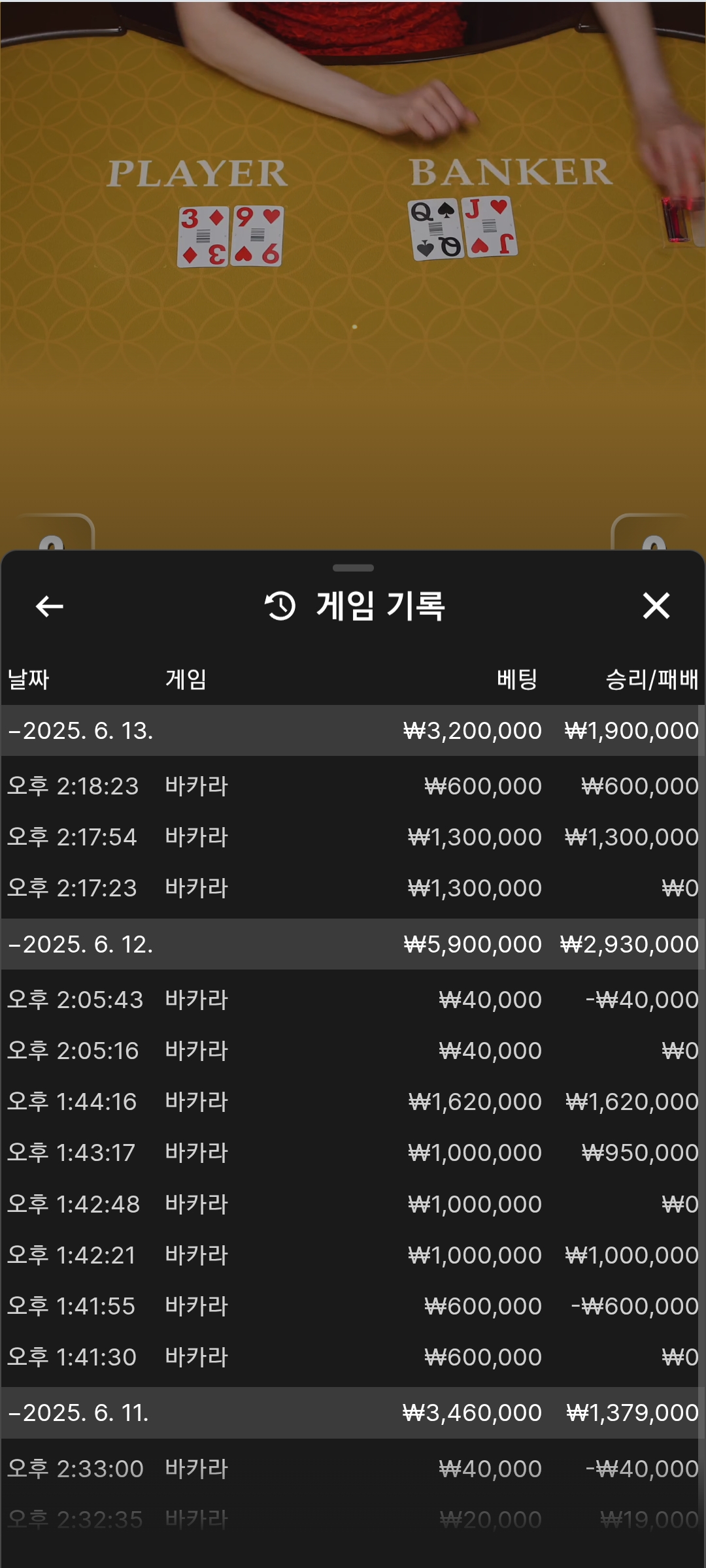Screen dimensions: 706x1568
Task: Open the 오후 1:42:21 바카라 record
Action: click(353, 1255)
